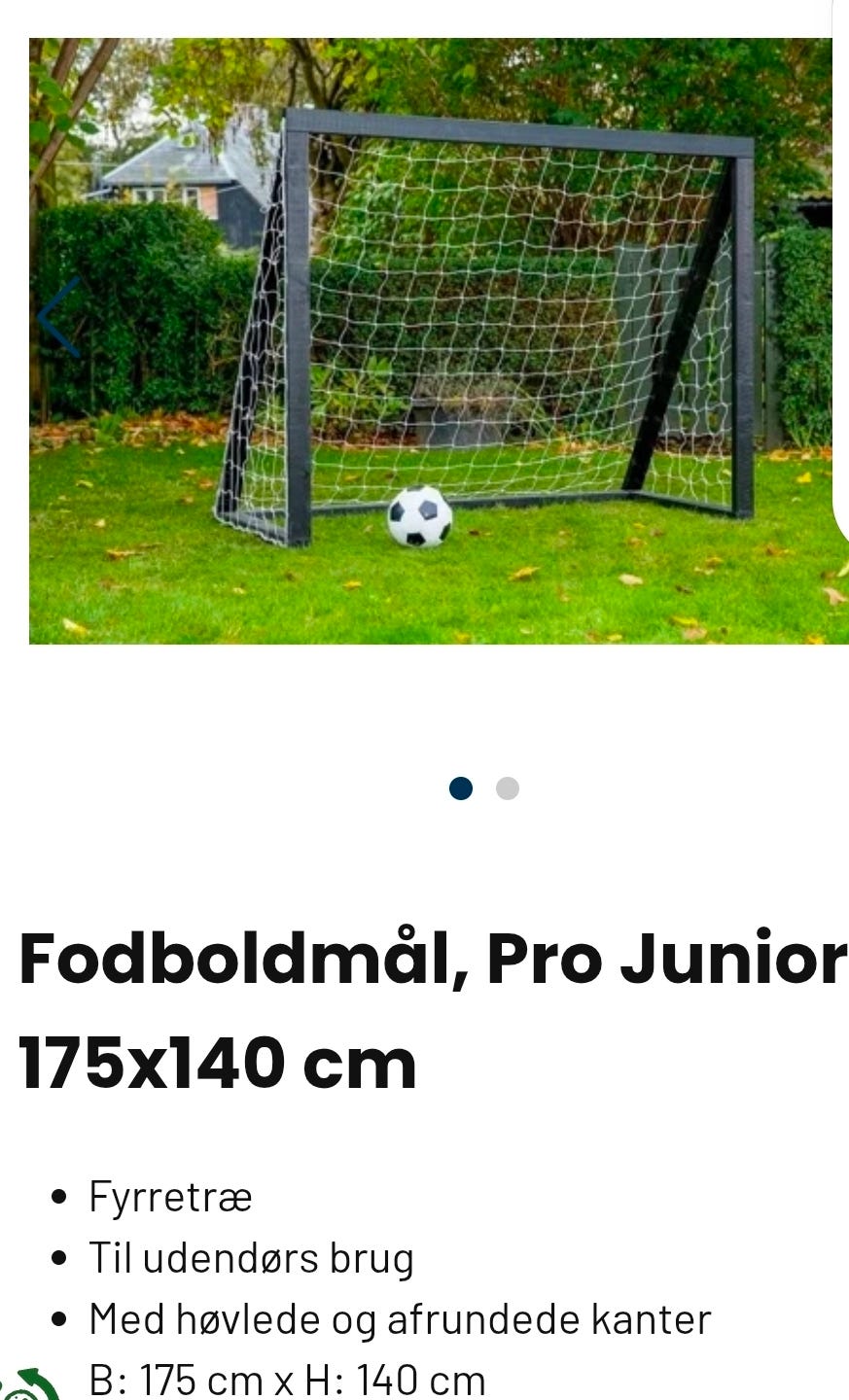Image resolution: width=849 pixels, height=1400 pixels.
Task: Select the second image indicator dot
Action: pyautogui.click(x=508, y=788)
